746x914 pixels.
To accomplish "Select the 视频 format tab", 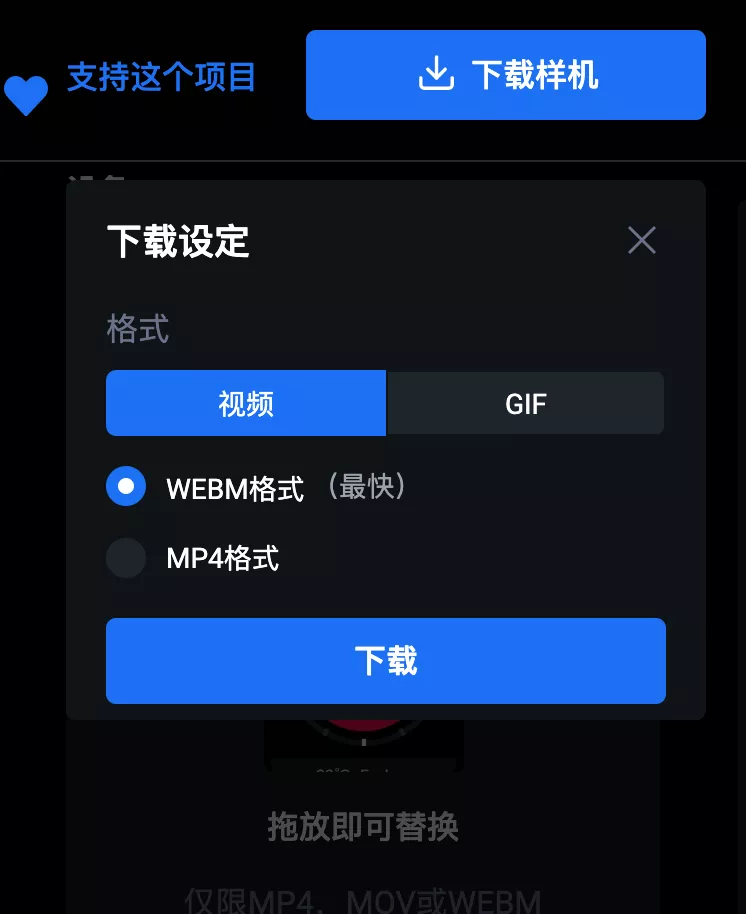I will 246,403.
